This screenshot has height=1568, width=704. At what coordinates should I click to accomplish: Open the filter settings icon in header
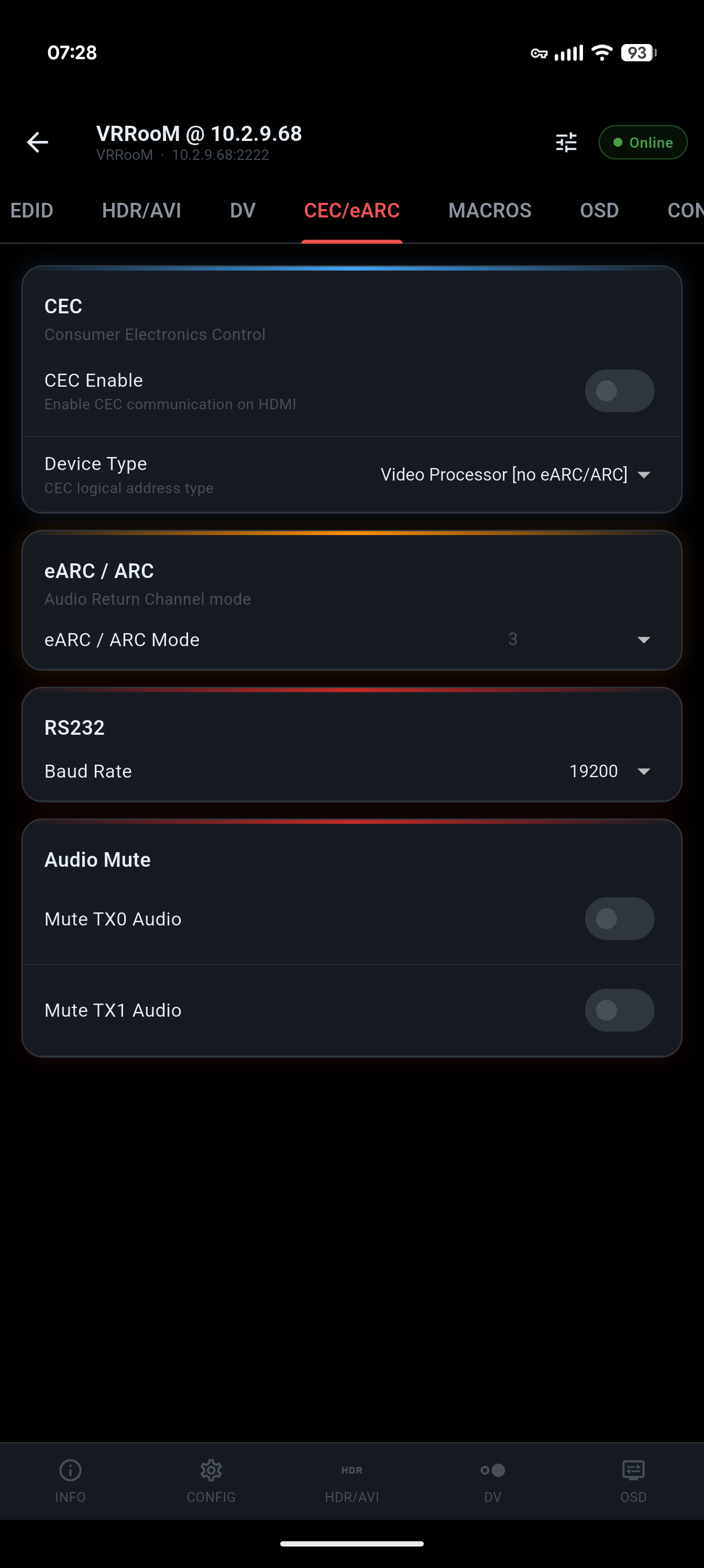point(565,142)
